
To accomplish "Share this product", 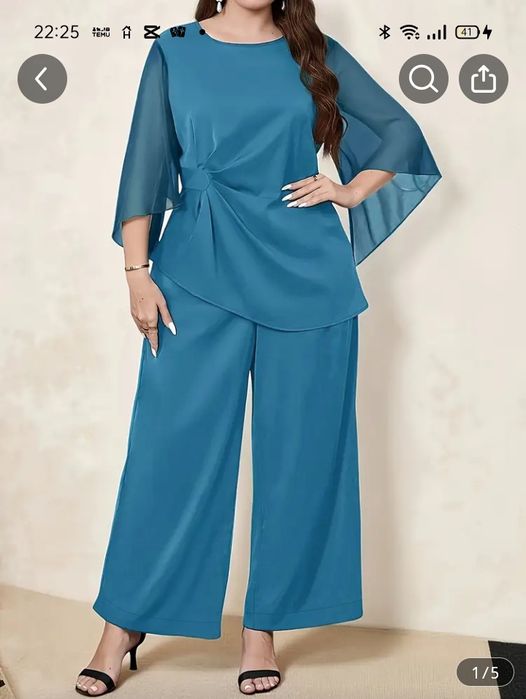I will (x=484, y=79).
